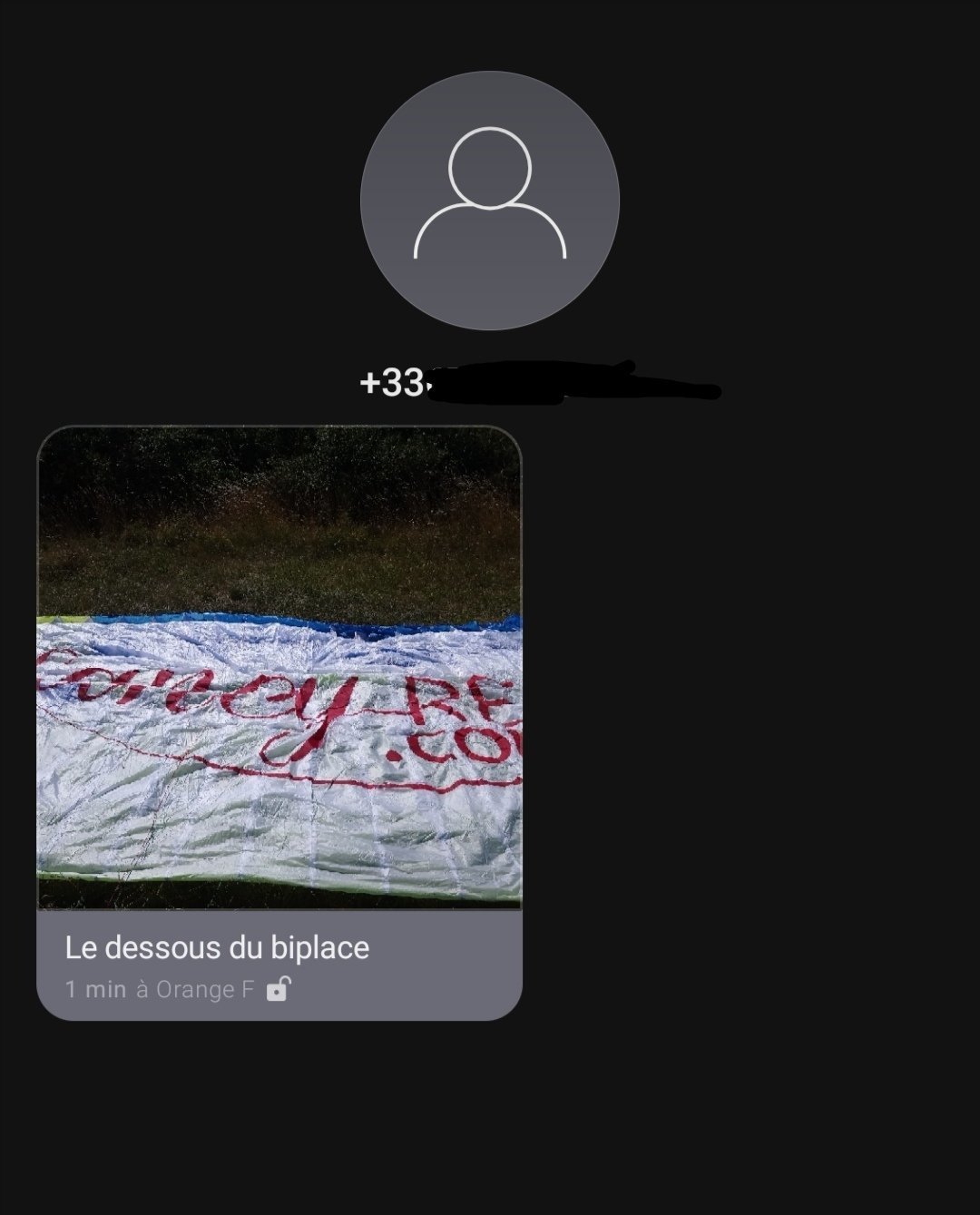Viewport: 980px width, 1215px height.
Task: Open the 'Le dessous du biplace' shared photo card
Action: pos(279,690)
